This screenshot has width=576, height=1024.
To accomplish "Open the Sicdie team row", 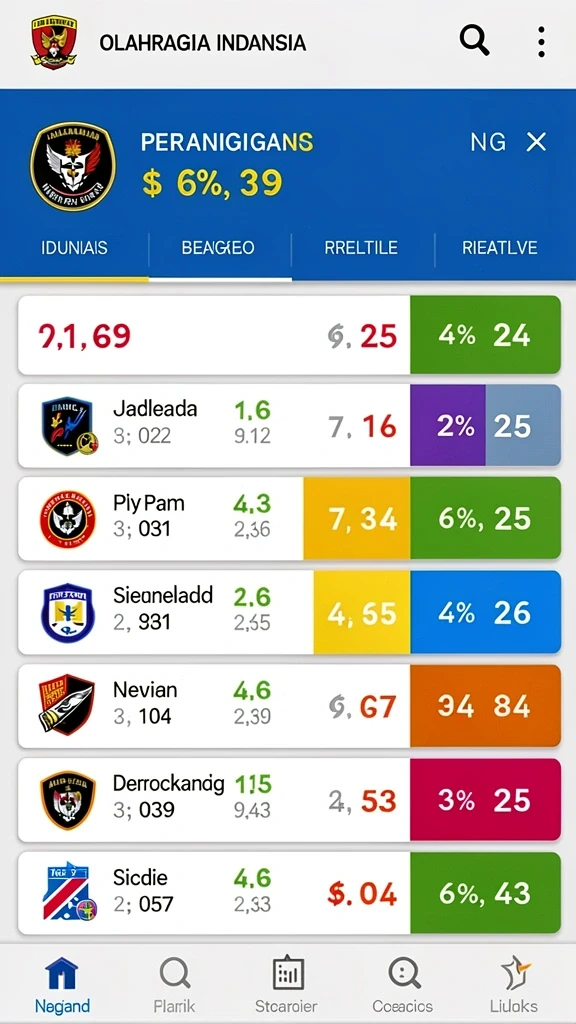I will [x=289, y=893].
